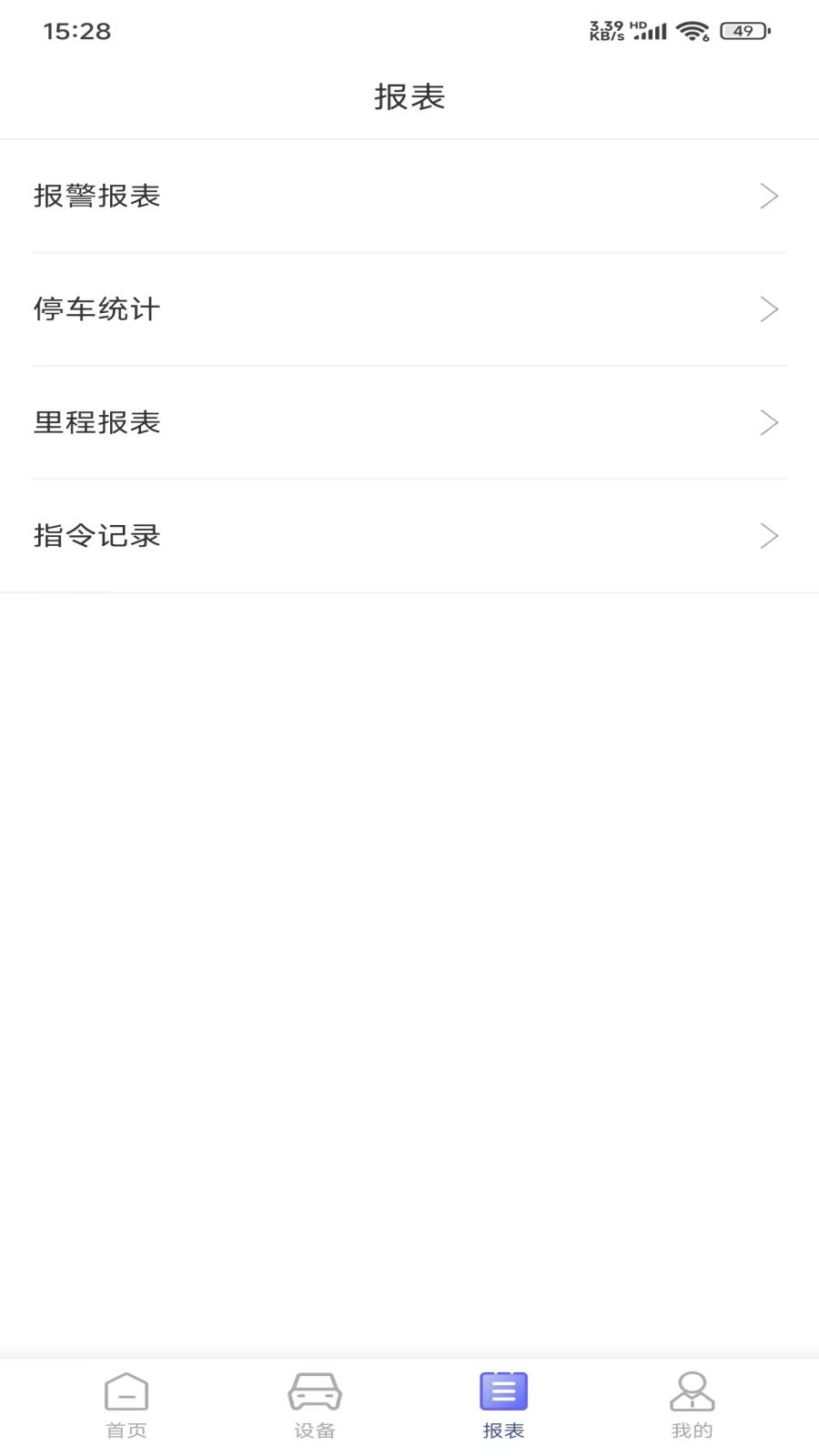Tap the Wi-Fi indicator in status bar

[693, 30]
